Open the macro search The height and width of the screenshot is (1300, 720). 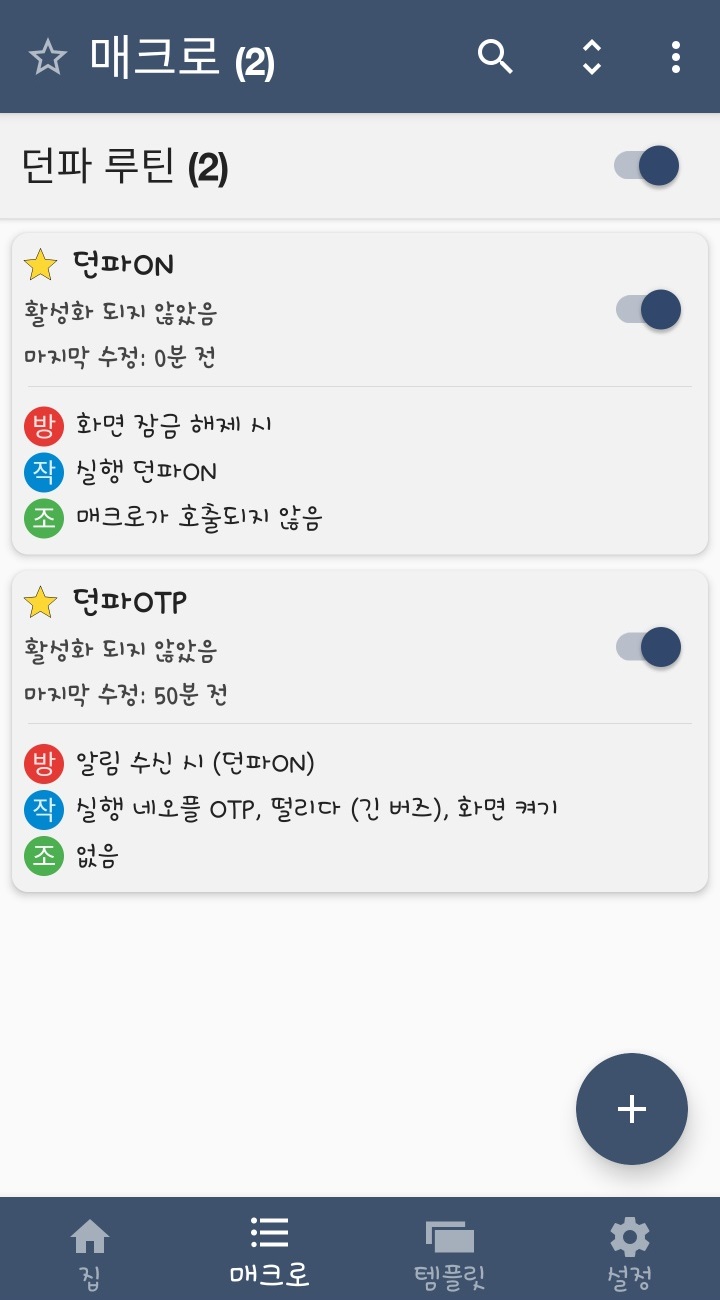click(495, 57)
